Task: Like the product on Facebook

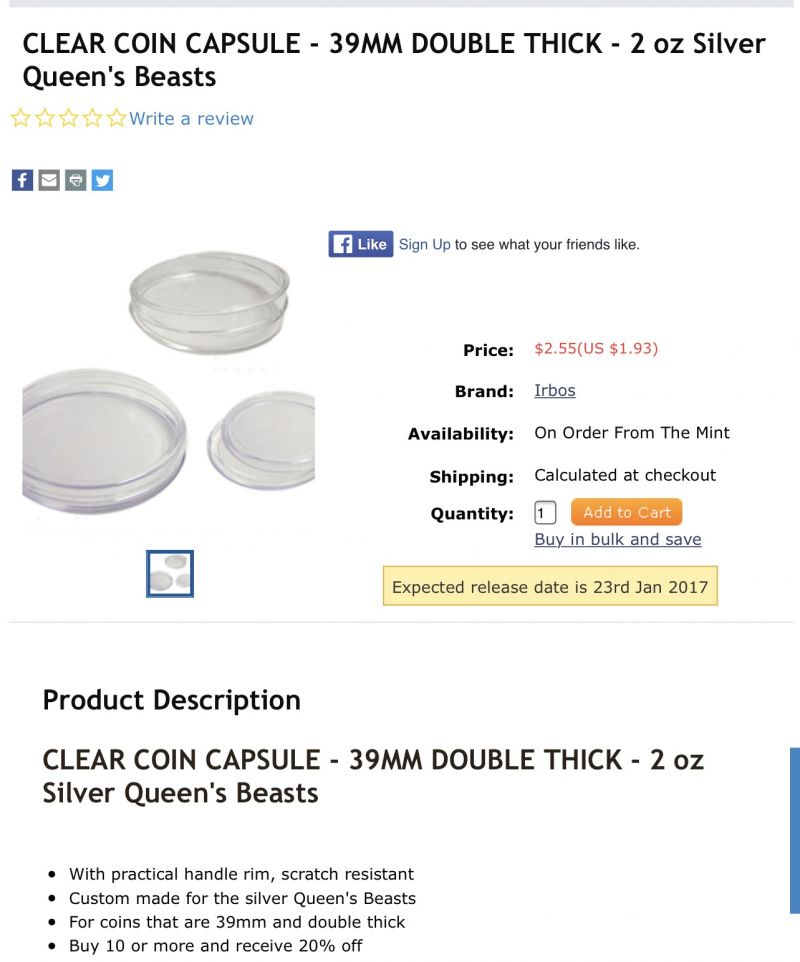Action: tap(360, 244)
